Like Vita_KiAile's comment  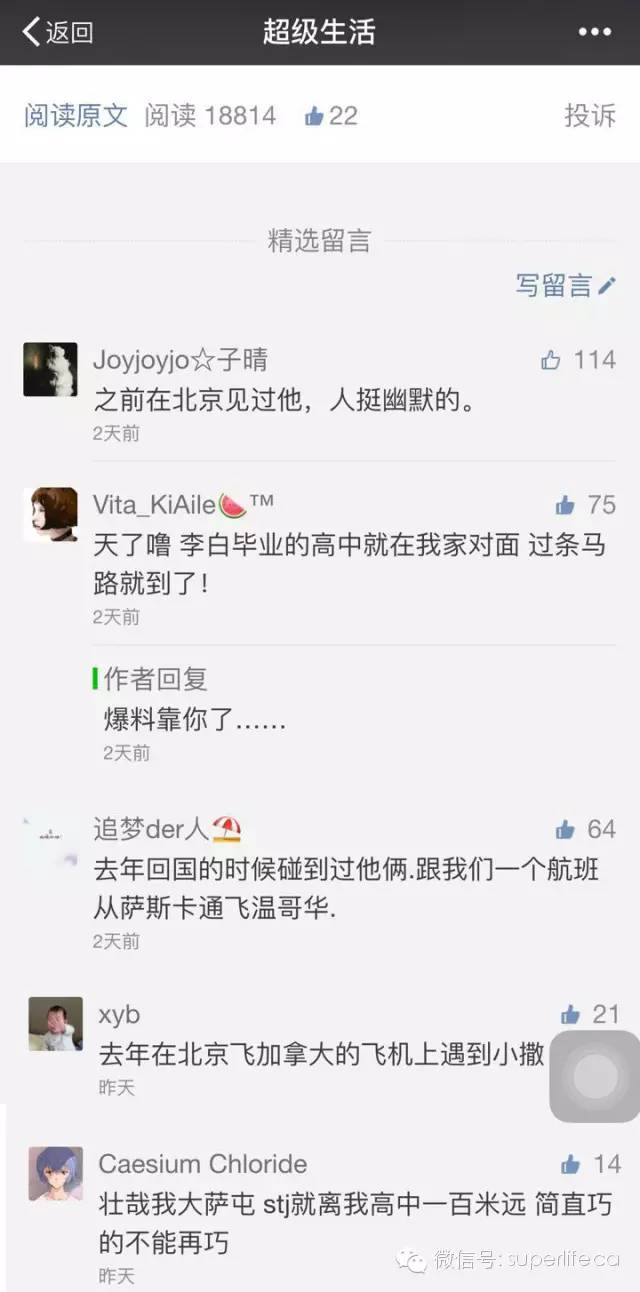pyautogui.click(x=566, y=504)
